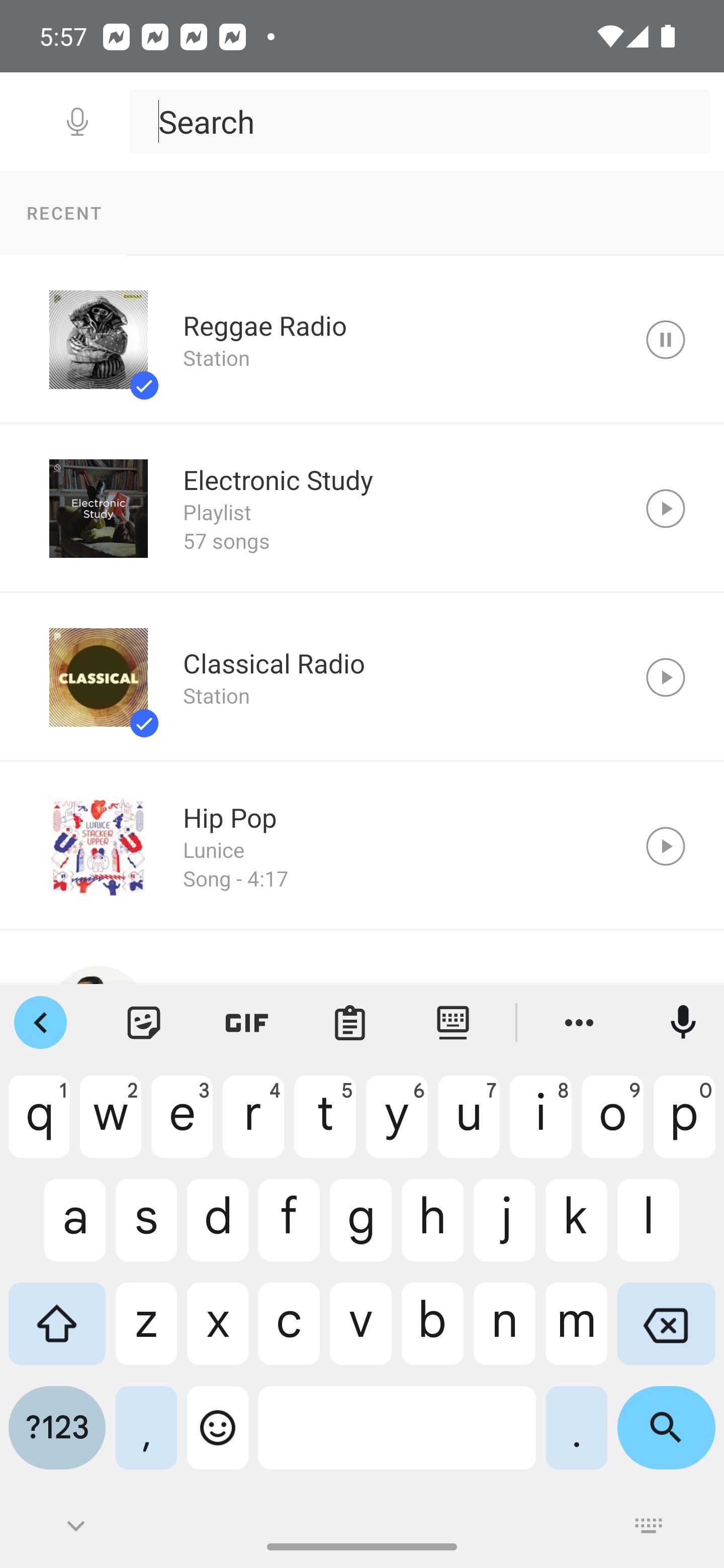The height and width of the screenshot is (1568, 724).
Task: Open the keyboard more options menu
Action: (x=579, y=1023)
